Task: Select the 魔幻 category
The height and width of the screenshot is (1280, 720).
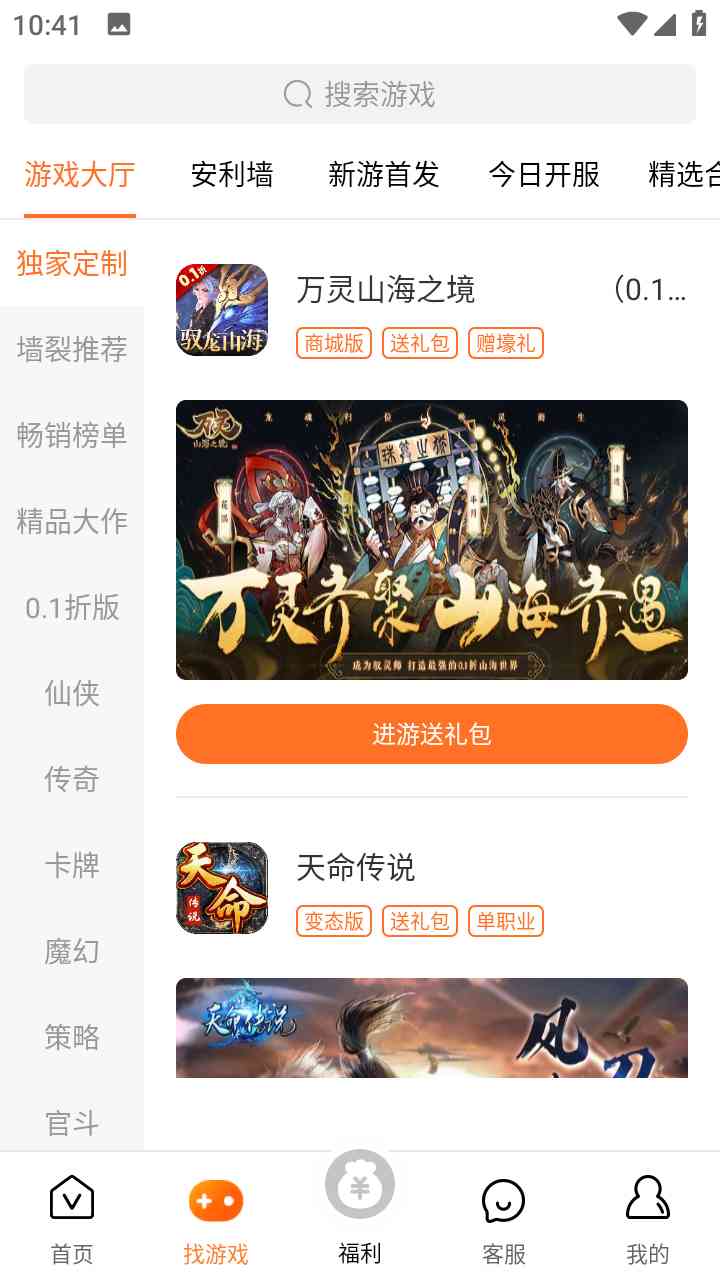Action: click(x=72, y=951)
